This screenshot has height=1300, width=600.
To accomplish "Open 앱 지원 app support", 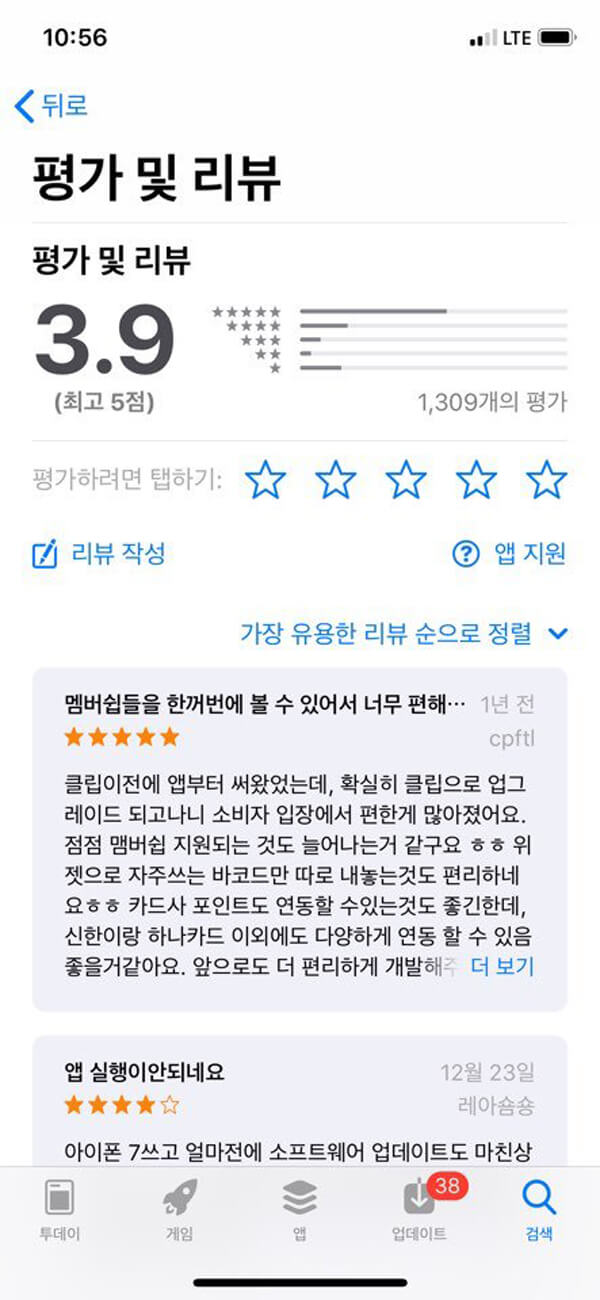I will 510,553.
